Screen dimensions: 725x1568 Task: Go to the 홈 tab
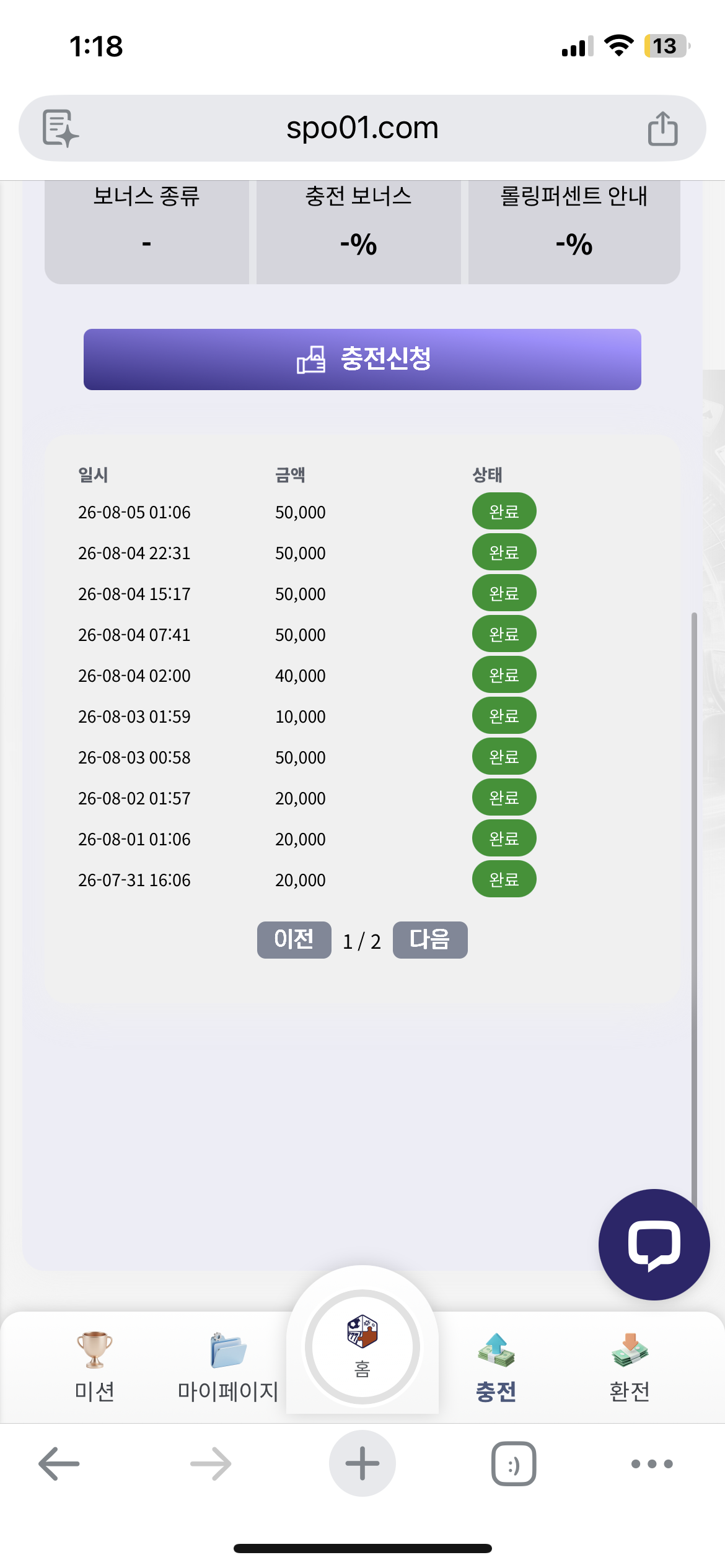pyautogui.click(x=362, y=1347)
